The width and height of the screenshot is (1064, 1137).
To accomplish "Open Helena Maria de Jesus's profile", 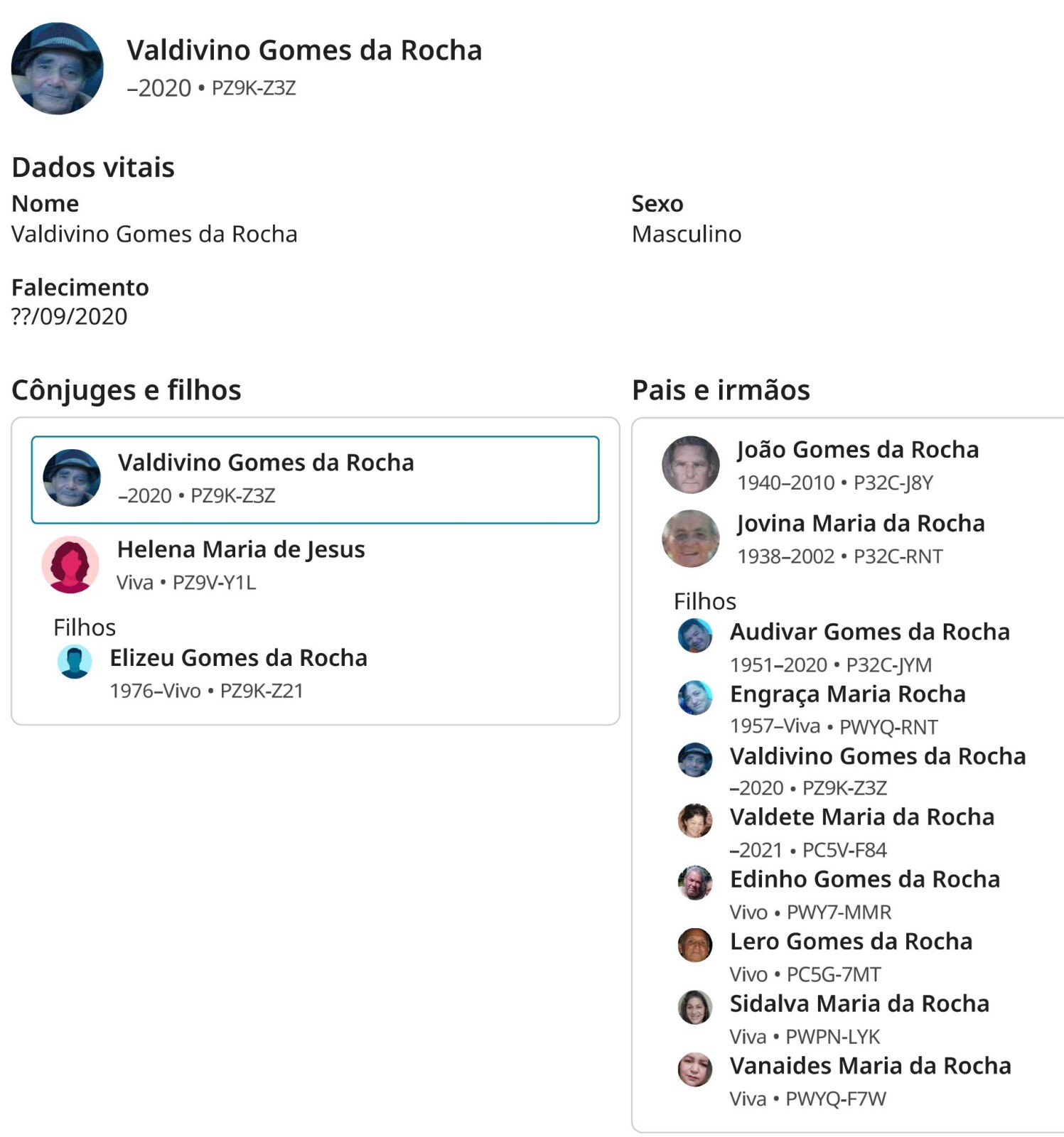I will (240, 550).
